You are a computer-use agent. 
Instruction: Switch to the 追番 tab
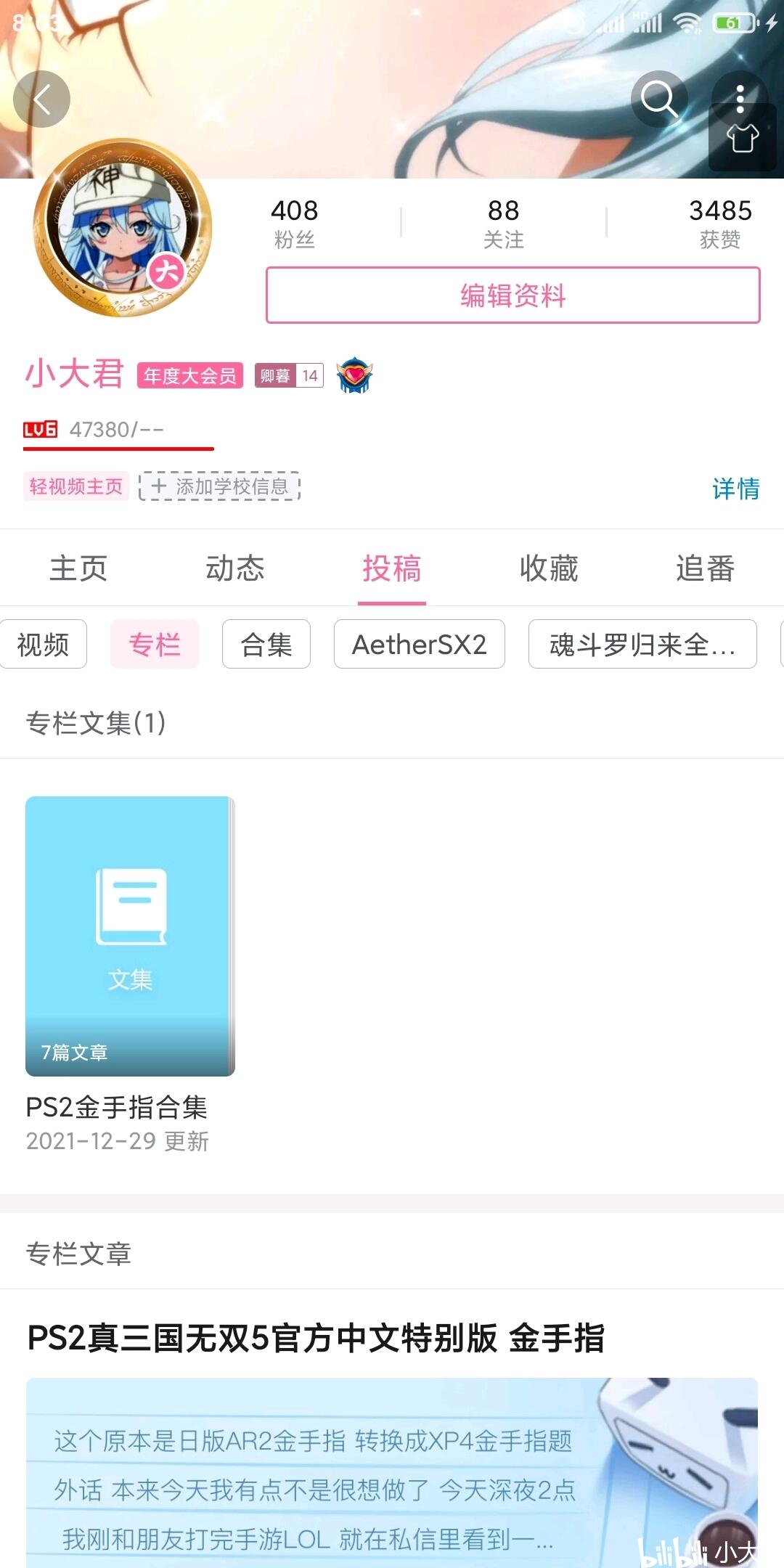[x=706, y=568]
